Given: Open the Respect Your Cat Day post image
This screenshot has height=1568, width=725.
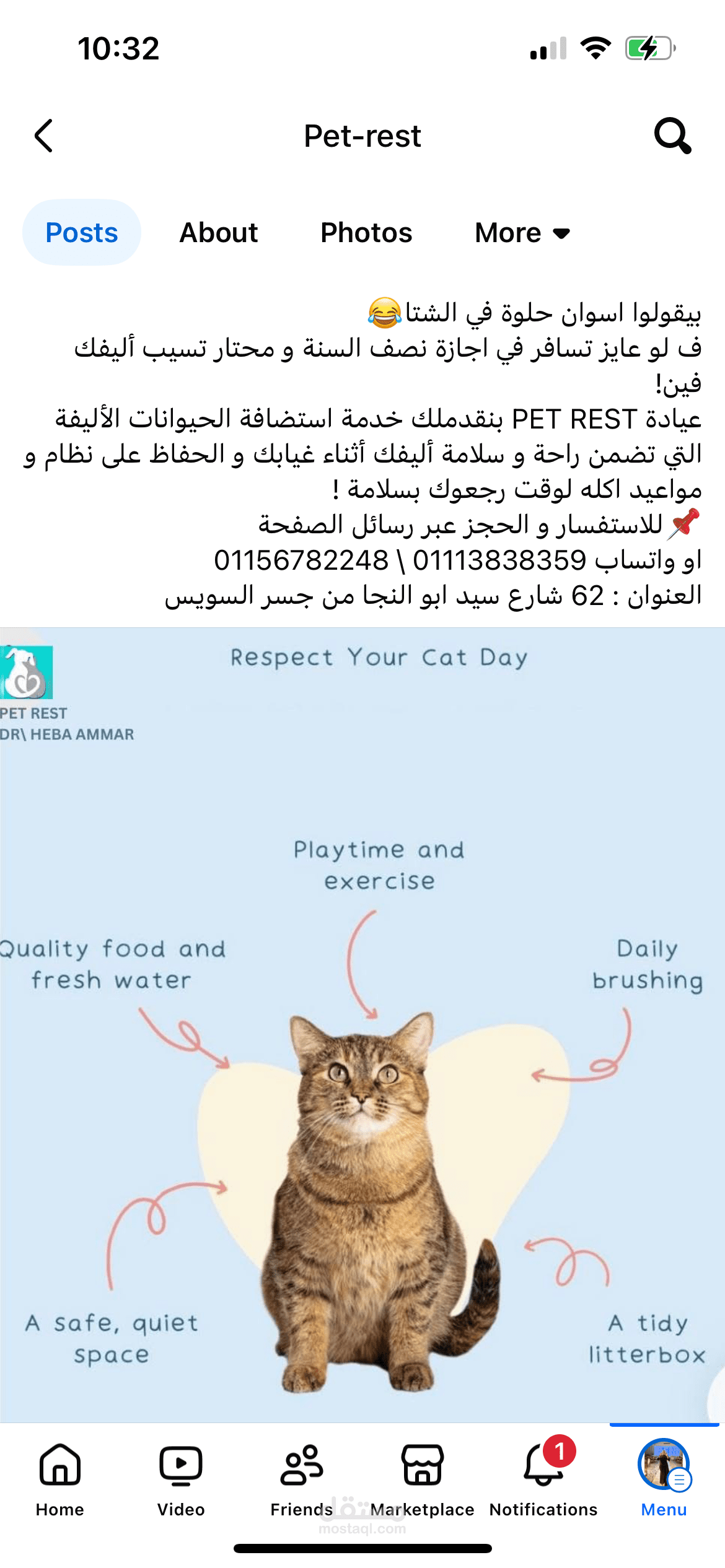Looking at the screenshot, I should [362, 1024].
